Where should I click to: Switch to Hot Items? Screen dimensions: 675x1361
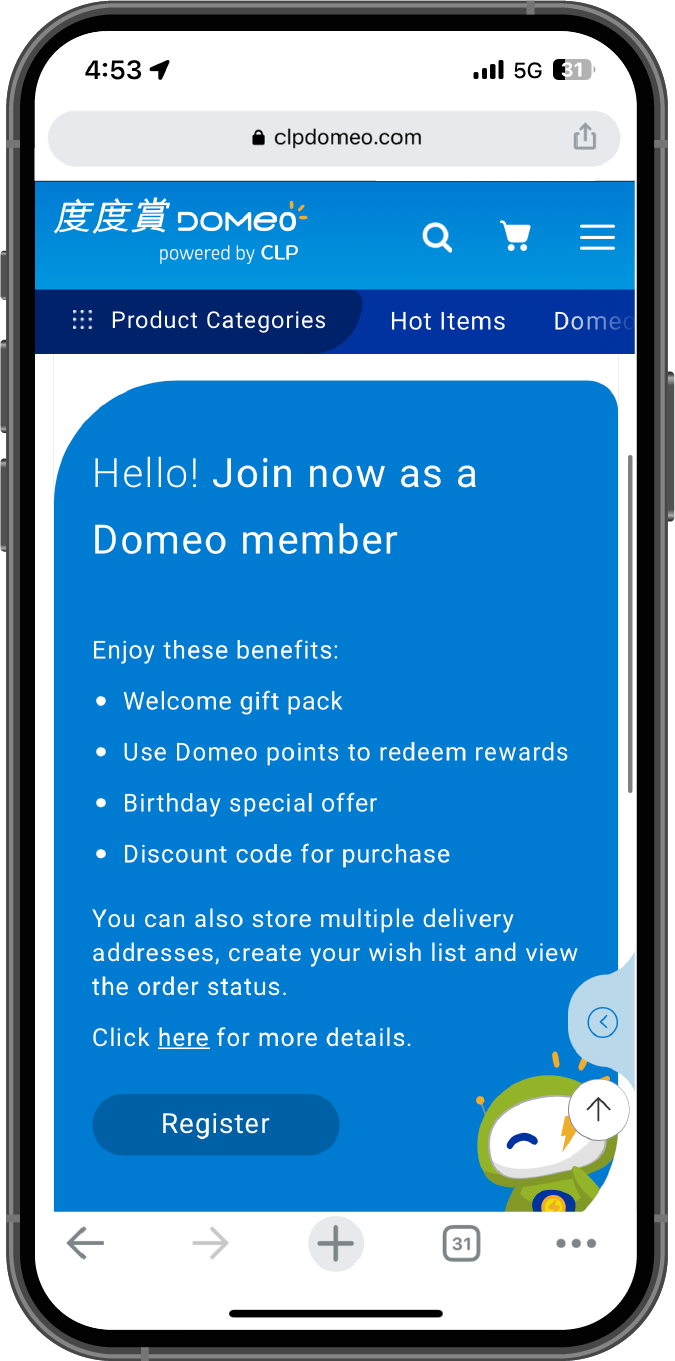pos(447,321)
